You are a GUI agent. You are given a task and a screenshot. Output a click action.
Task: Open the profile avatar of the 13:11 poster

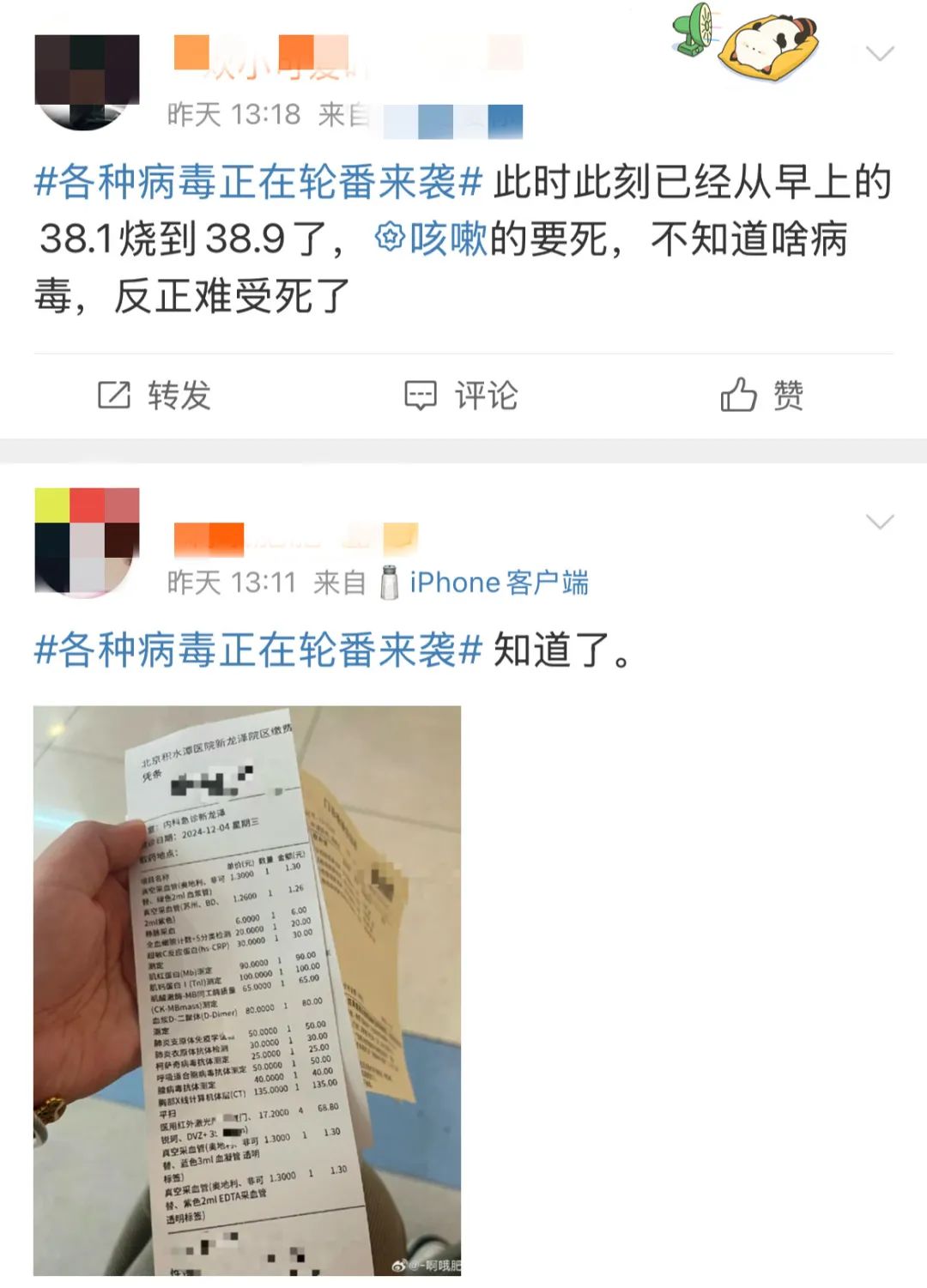[x=87, y=541]
